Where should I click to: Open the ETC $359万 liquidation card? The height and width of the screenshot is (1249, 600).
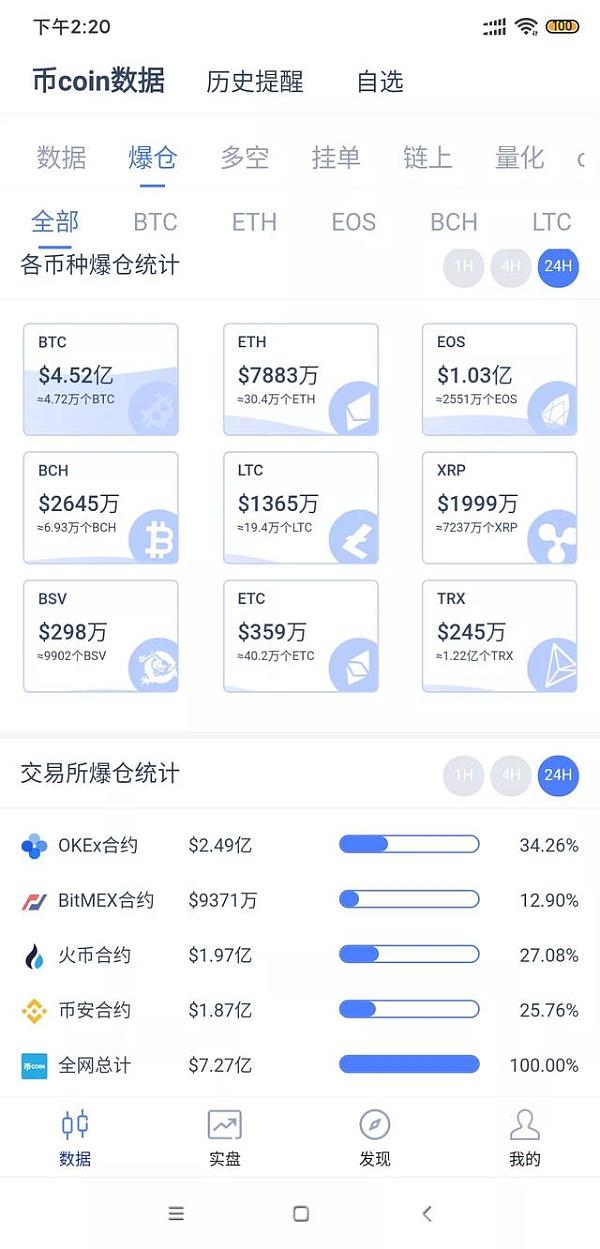tap(300, 636)
